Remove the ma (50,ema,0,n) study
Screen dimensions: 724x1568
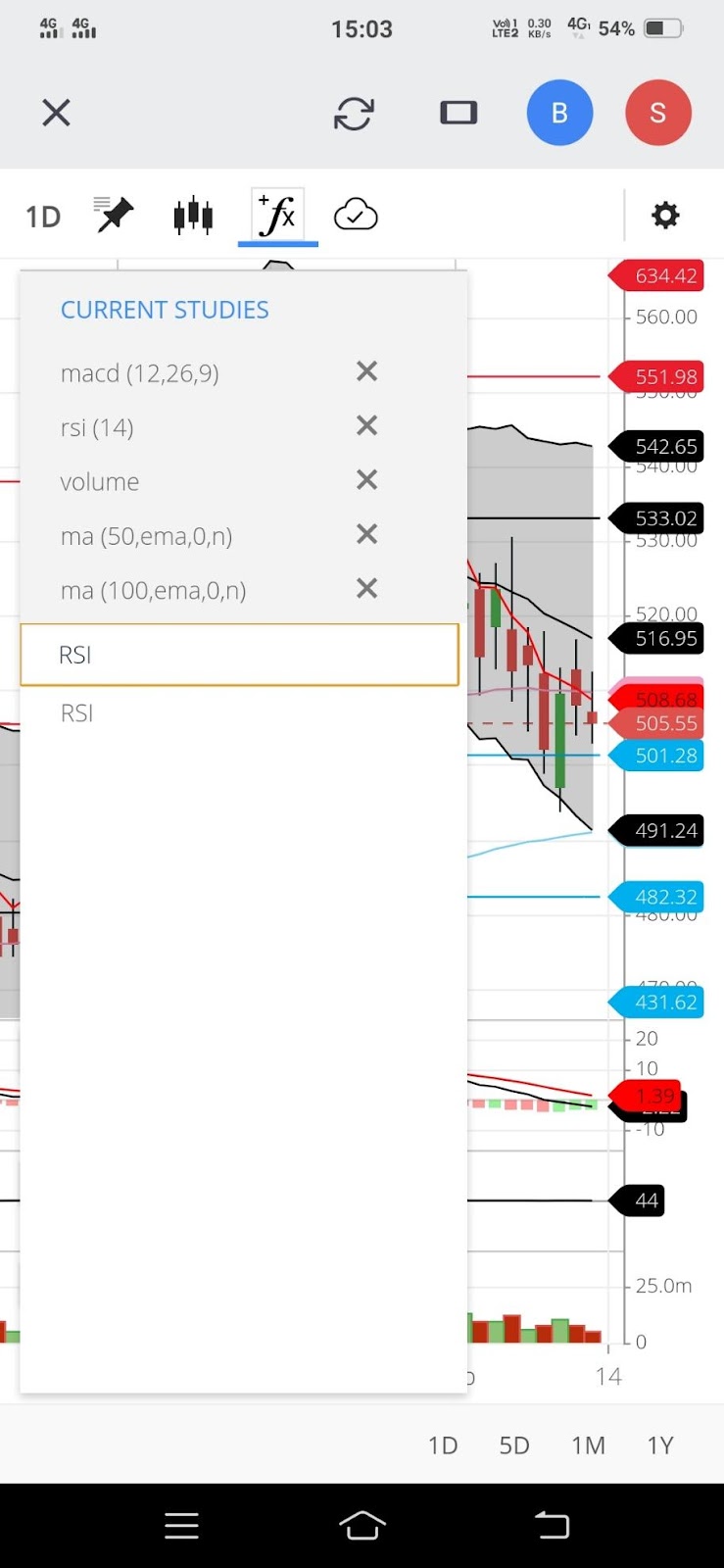coord(366,534)
